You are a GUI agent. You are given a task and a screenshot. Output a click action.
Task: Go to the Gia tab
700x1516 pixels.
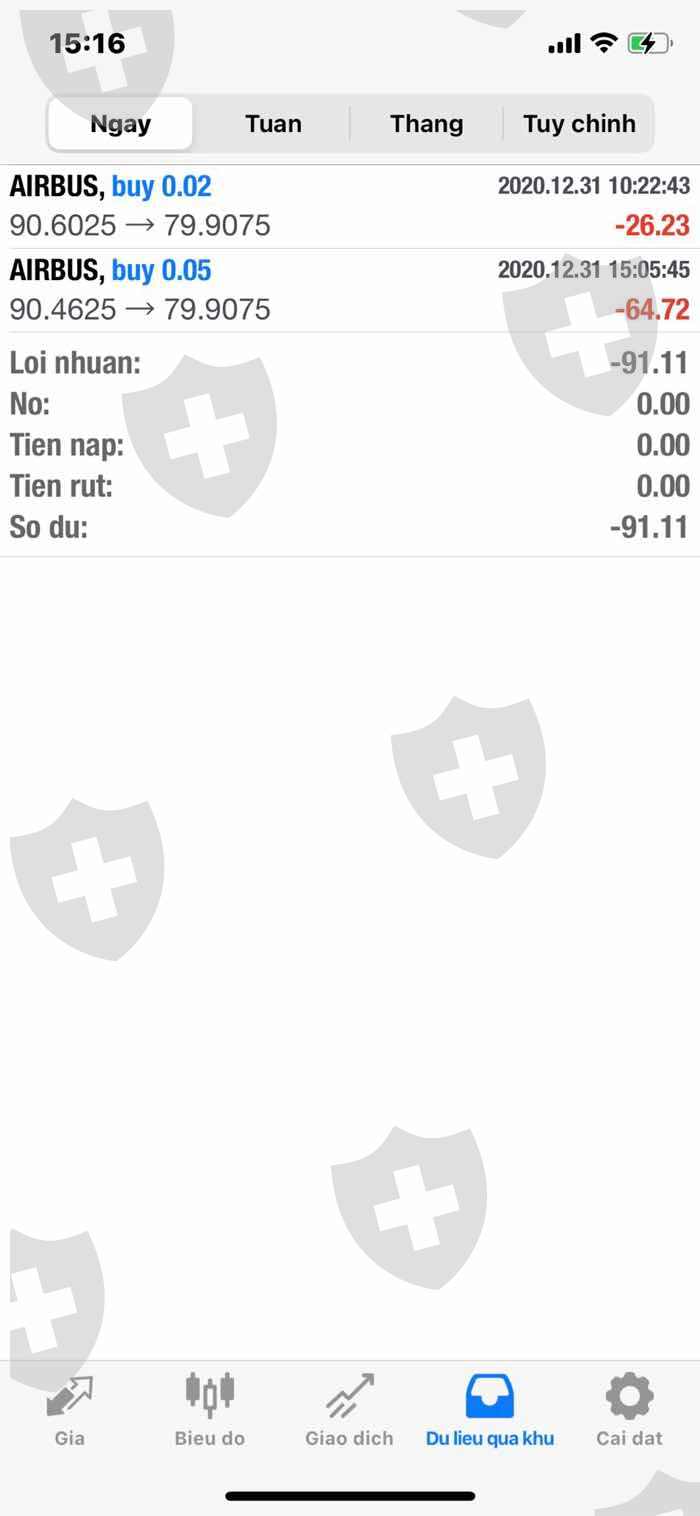[x=70, y=1410]
